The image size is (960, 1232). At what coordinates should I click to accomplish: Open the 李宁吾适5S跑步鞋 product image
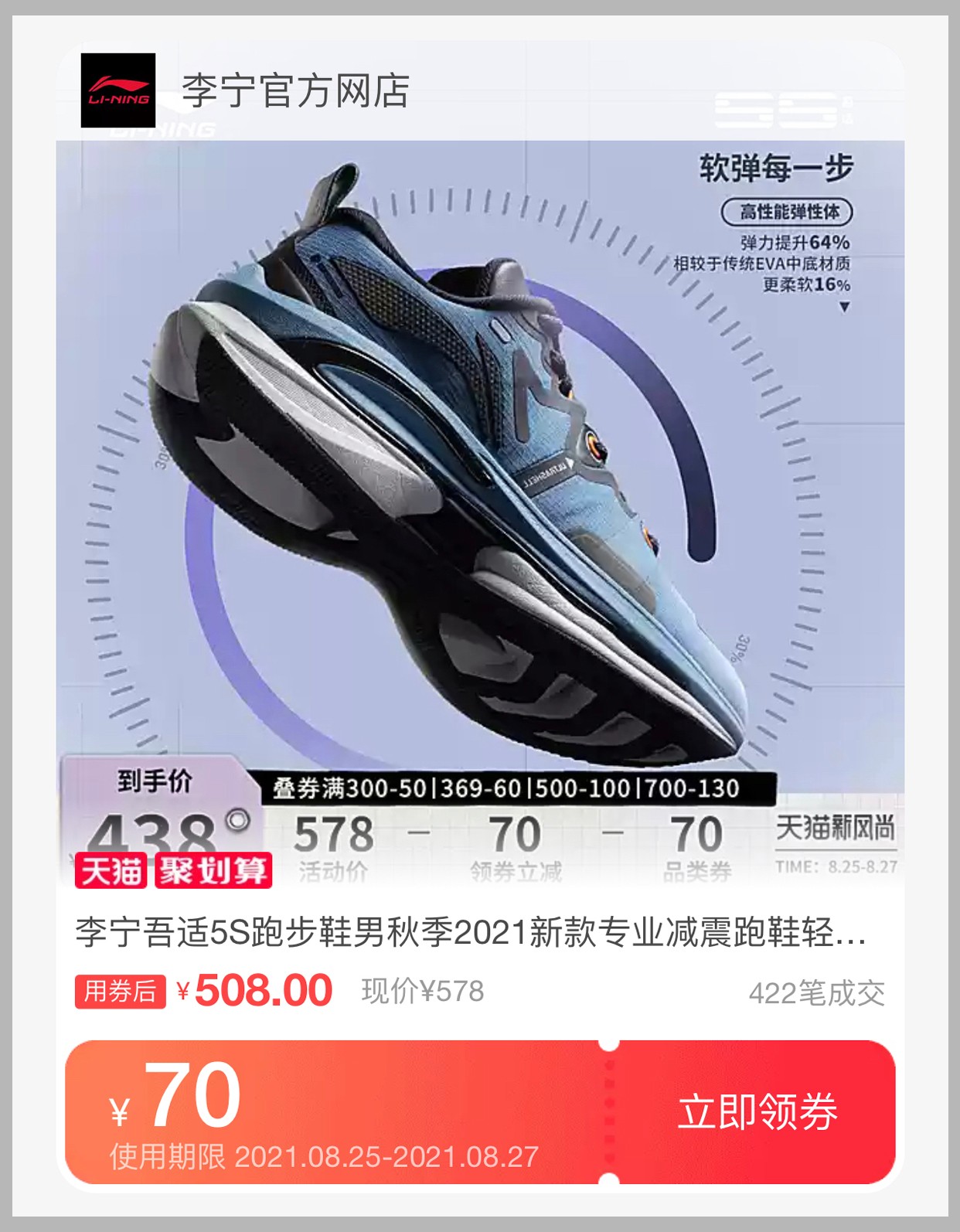click(x=479, y=464)
